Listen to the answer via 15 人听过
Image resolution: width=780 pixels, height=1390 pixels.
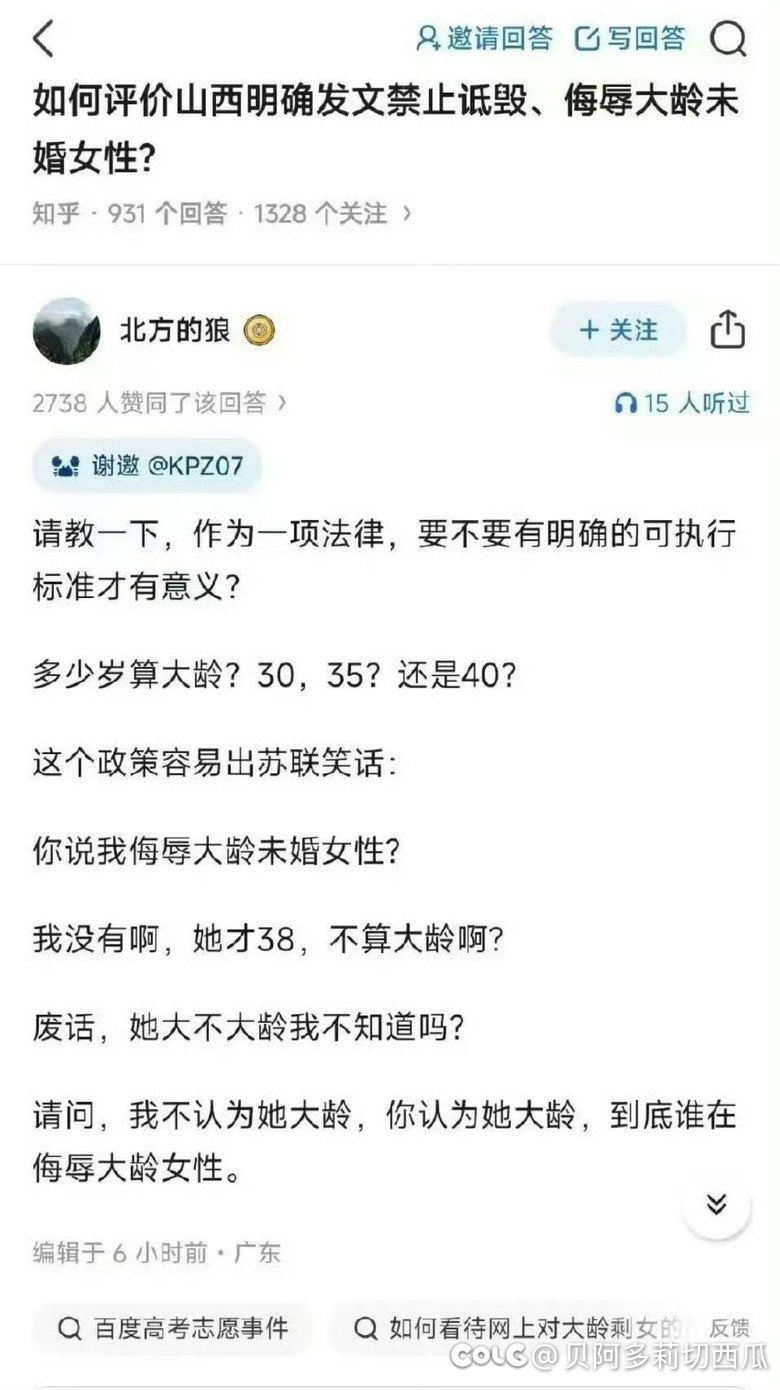(x=681, y=403)
